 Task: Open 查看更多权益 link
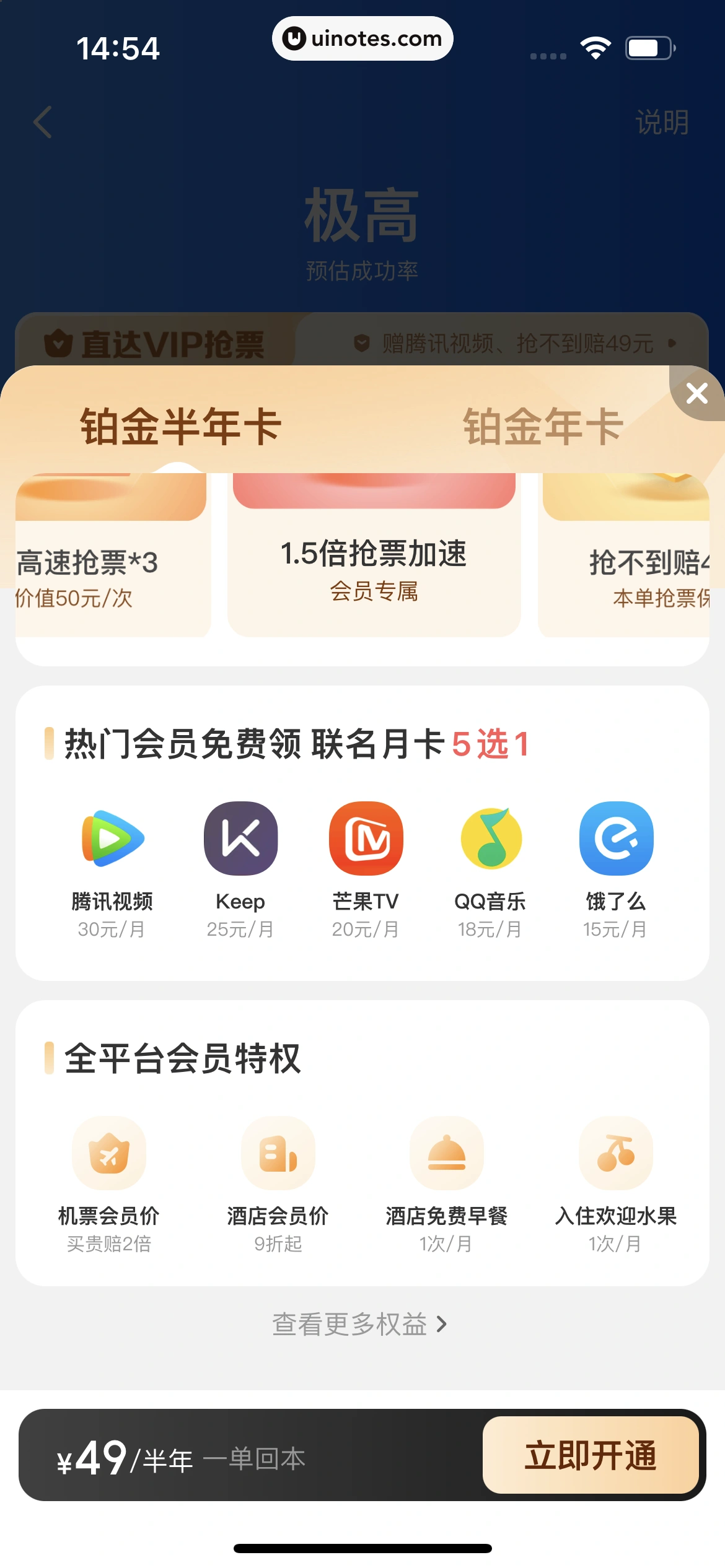(359, 1324)
